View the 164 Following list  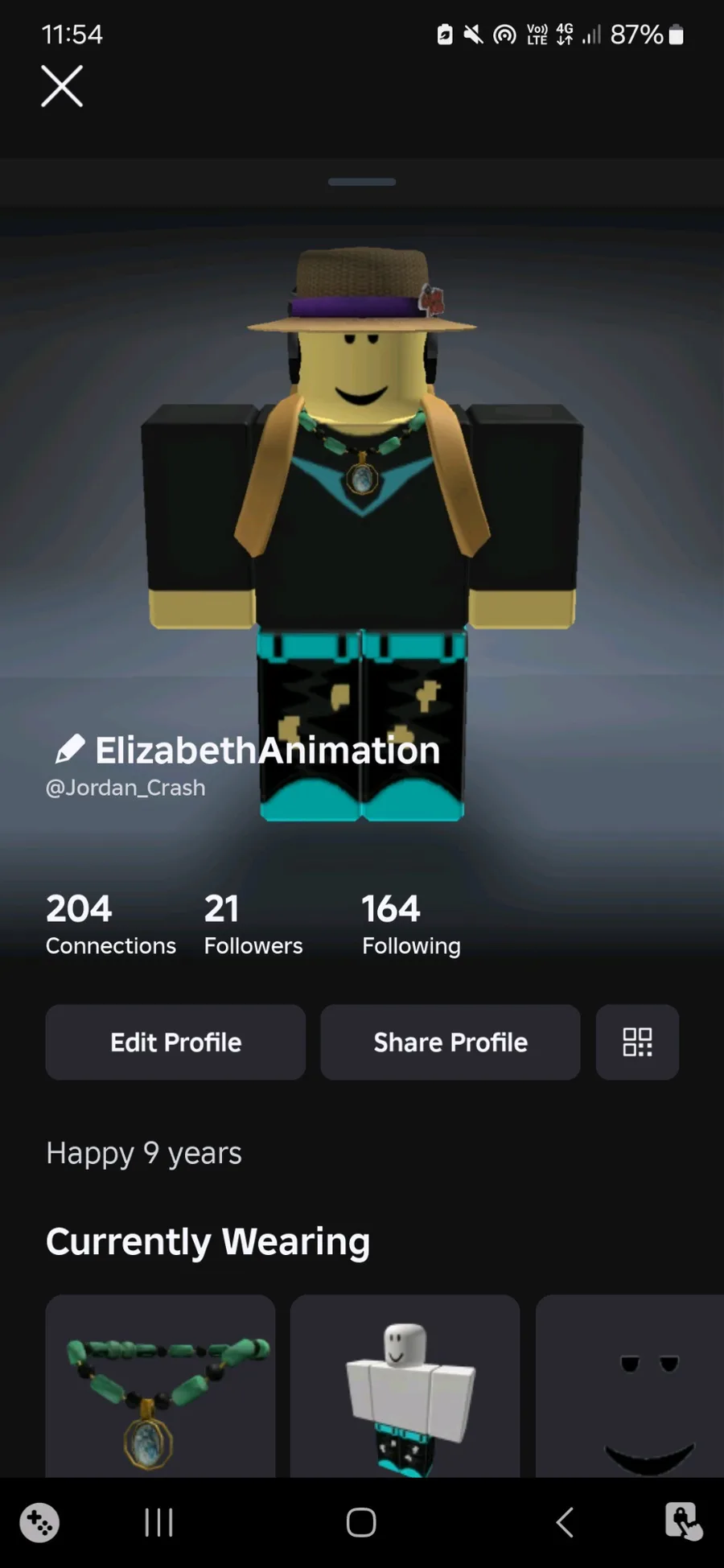[410, 924]
